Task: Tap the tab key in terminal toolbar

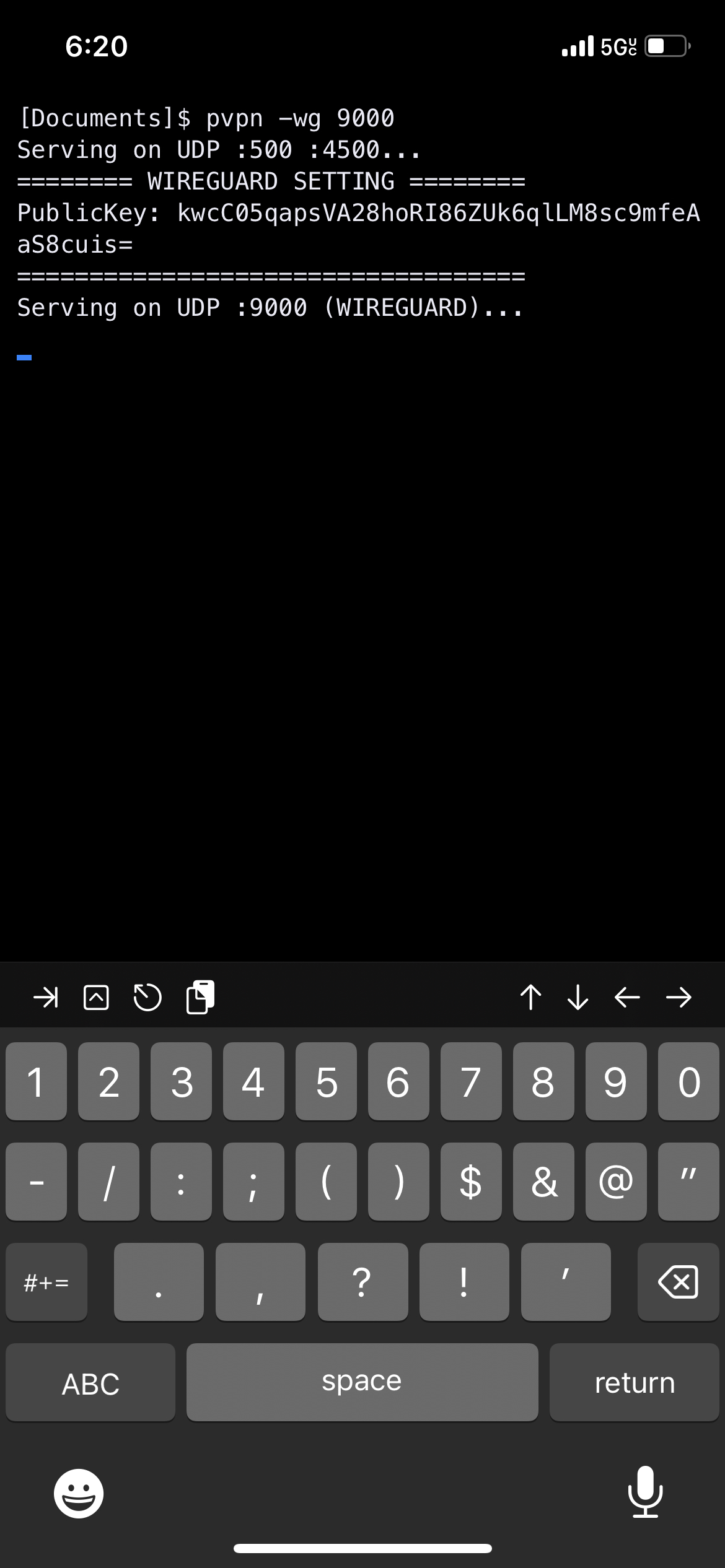Action: click(46, 998)
